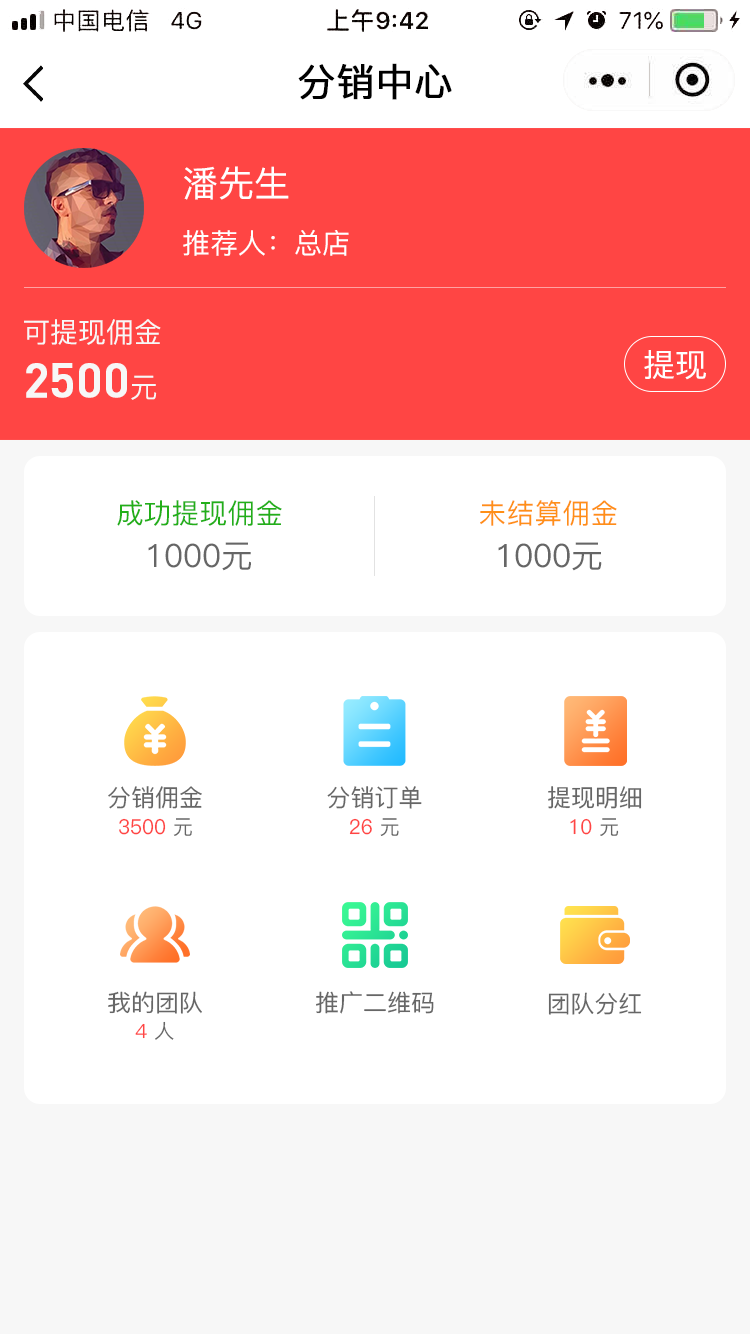Go back using the top-left arrow
This screenshot has width=750, height=1334.
[34, 84]
